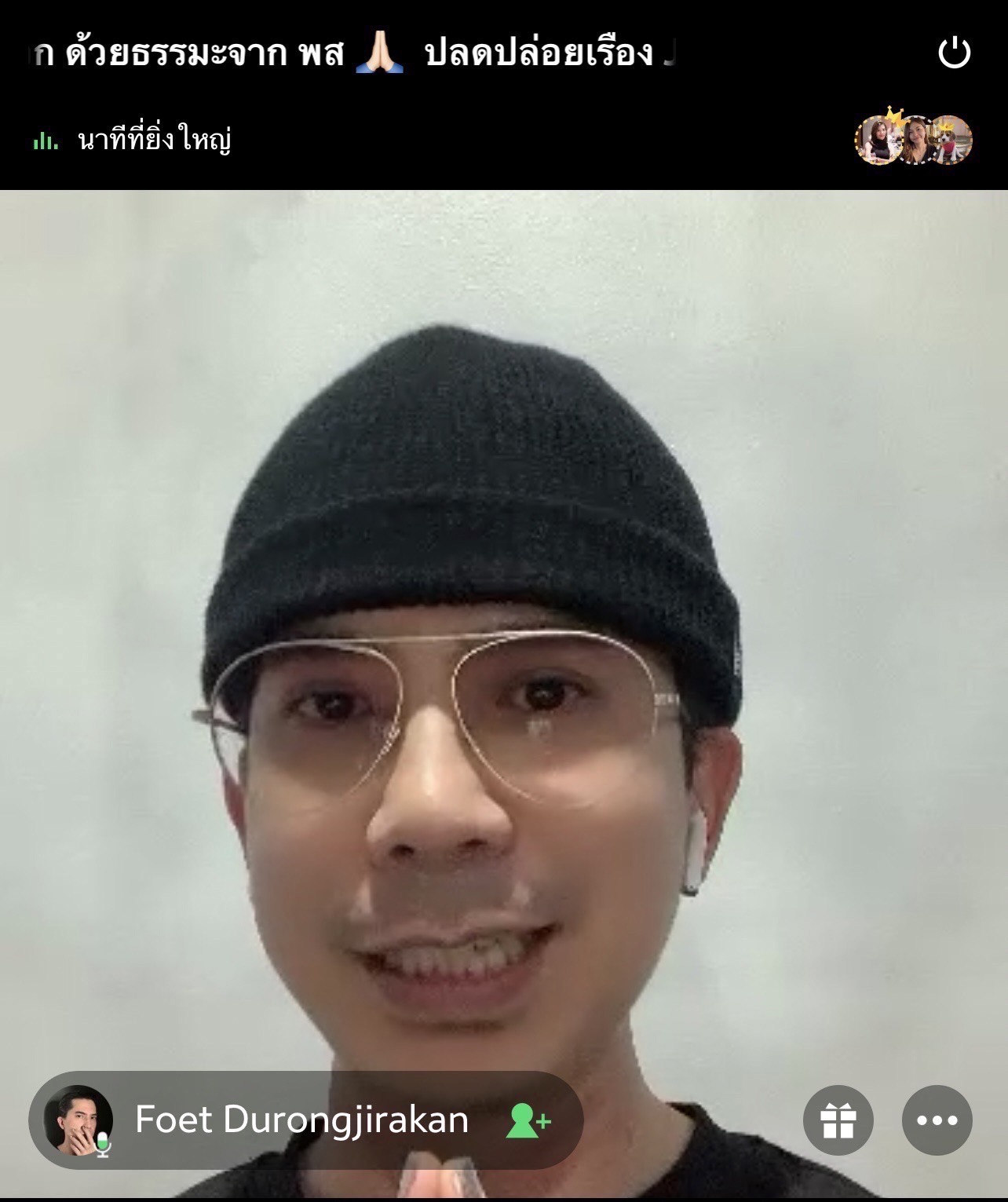Image resolution: width=1008 pixels, height=1202 pixels.
Task: Send a gift using the gift icon
Action: click(x=838, y=1120)
